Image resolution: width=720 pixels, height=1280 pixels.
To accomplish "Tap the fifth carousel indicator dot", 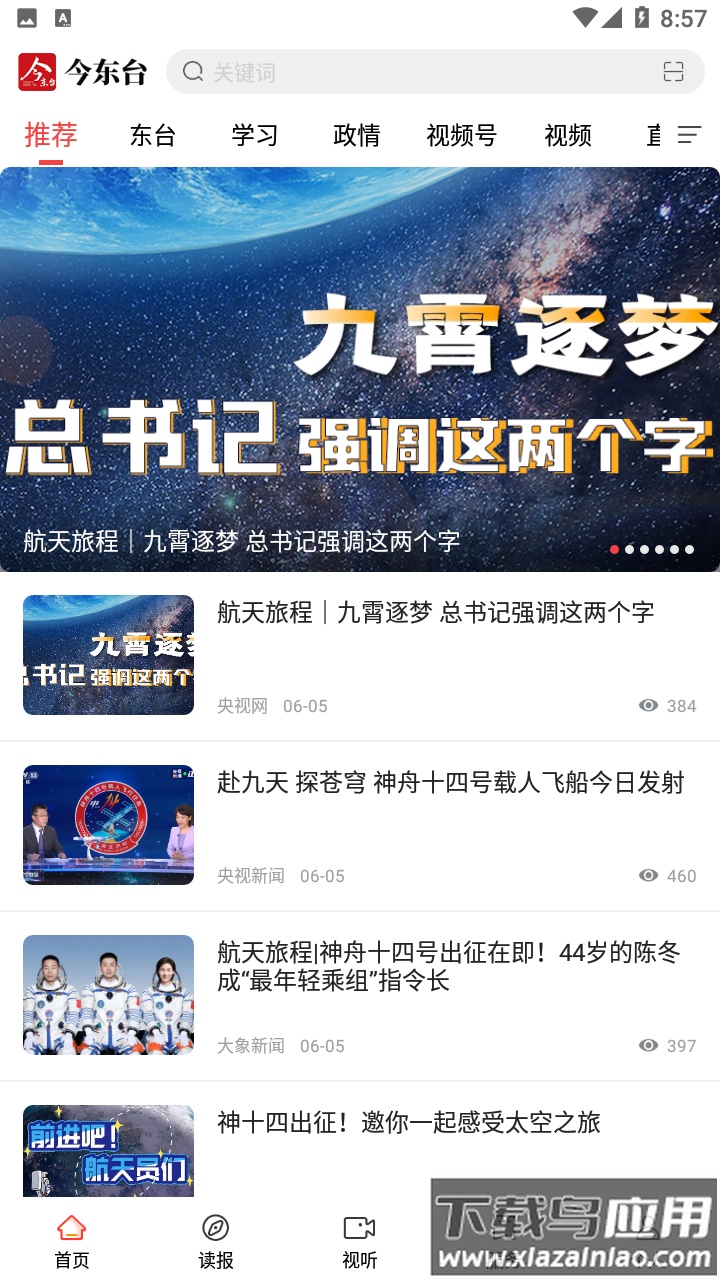I will (675, 549).
